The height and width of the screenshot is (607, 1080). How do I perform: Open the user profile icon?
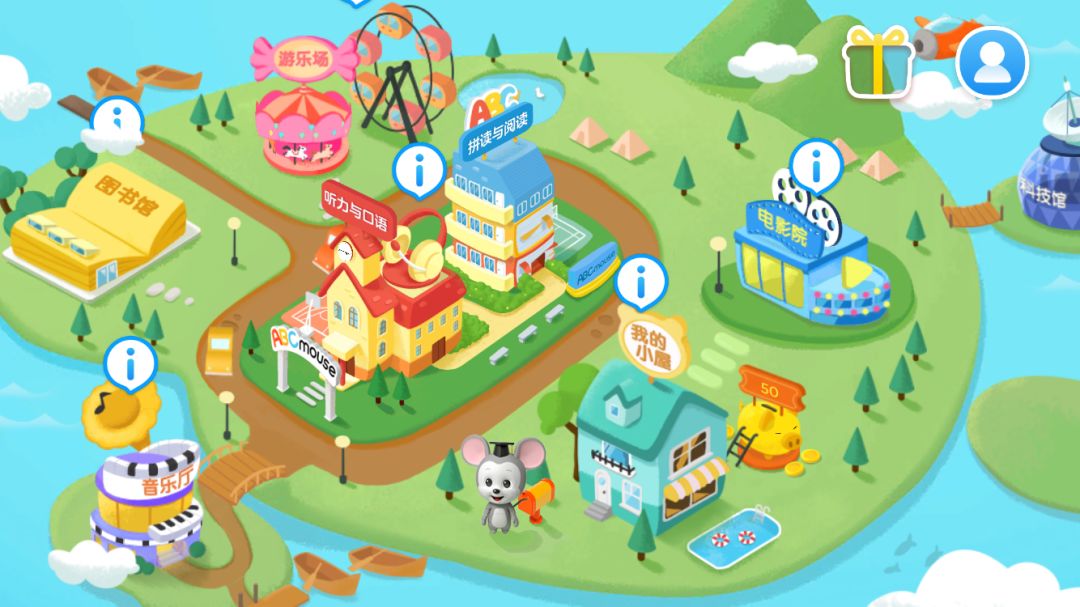click(x=992, y=61)
